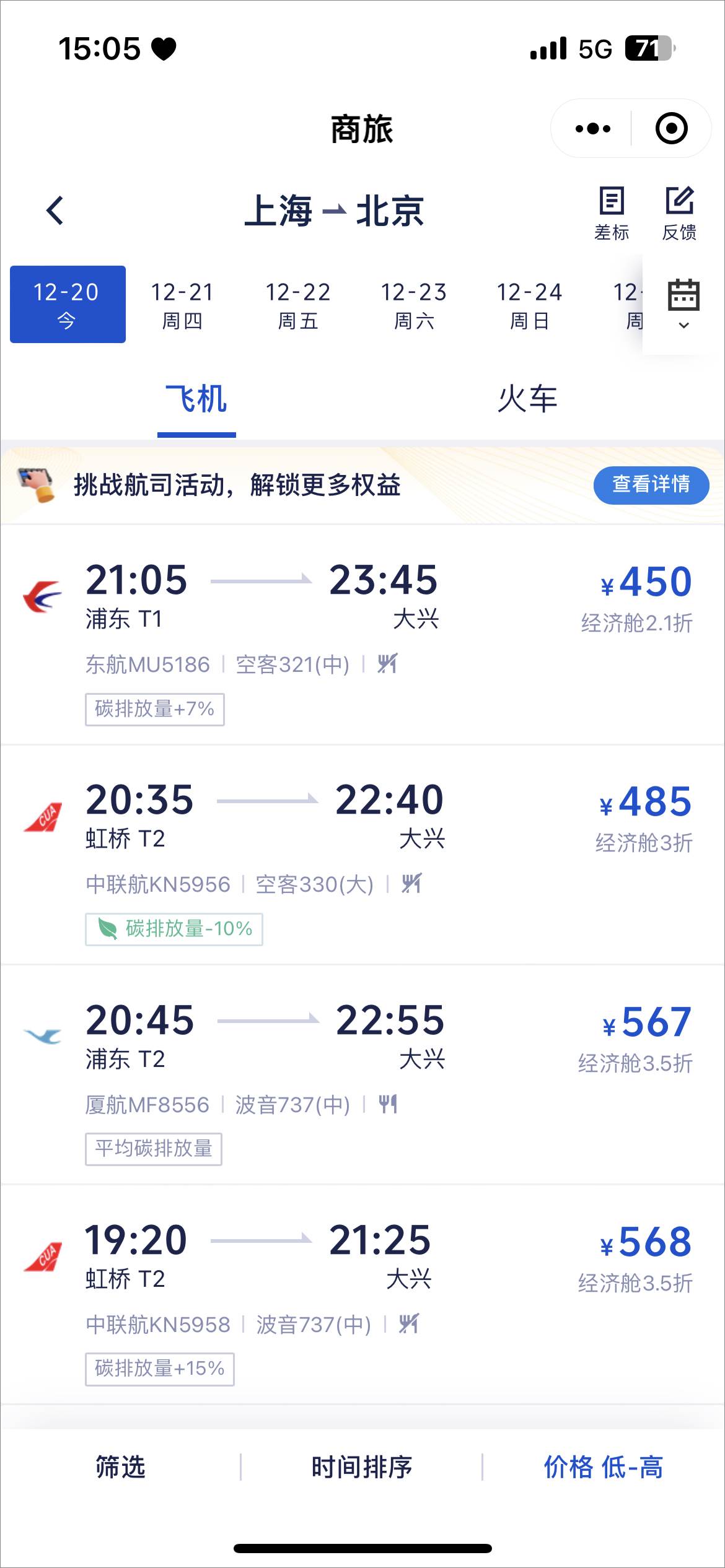Open the 筛选 filter options
Viewport: 725px width, 1568px height.
click(121, 1467)
